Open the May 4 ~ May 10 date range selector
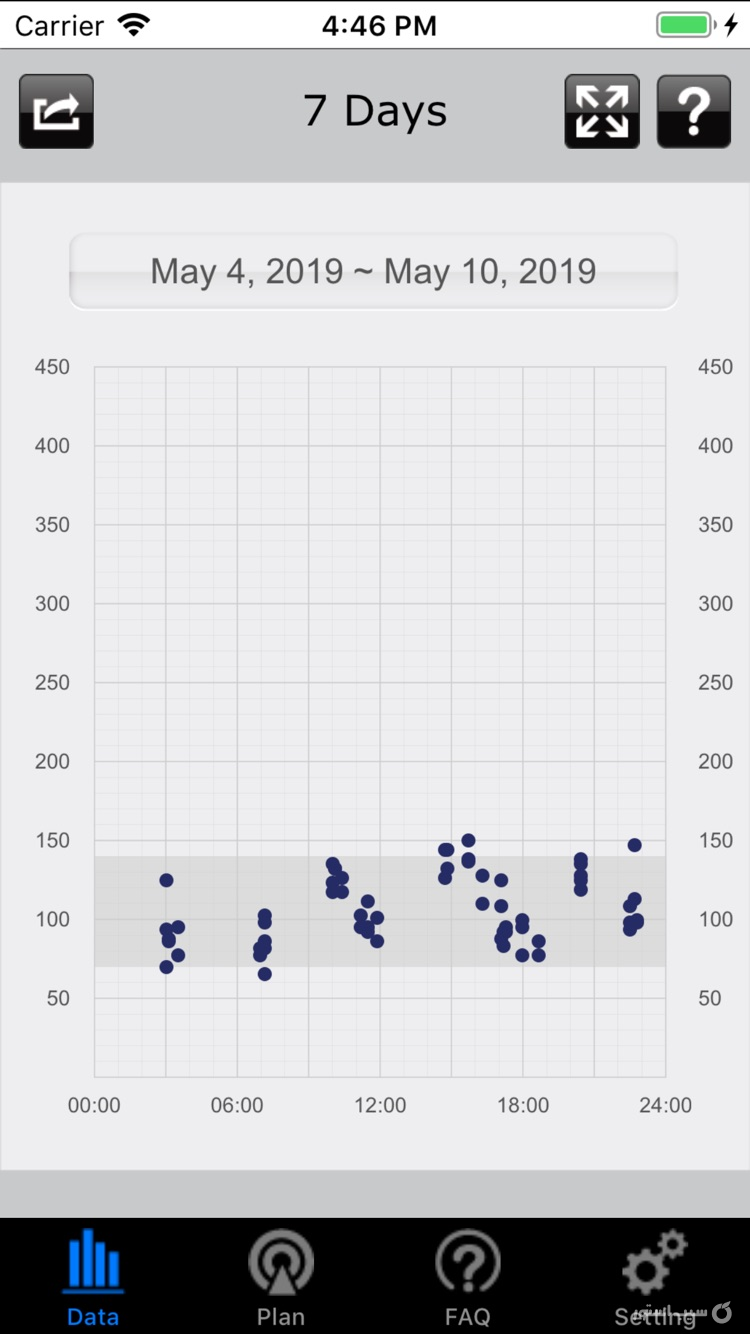750x1334 pixels. pyautogui.click(x=374, y=271)
